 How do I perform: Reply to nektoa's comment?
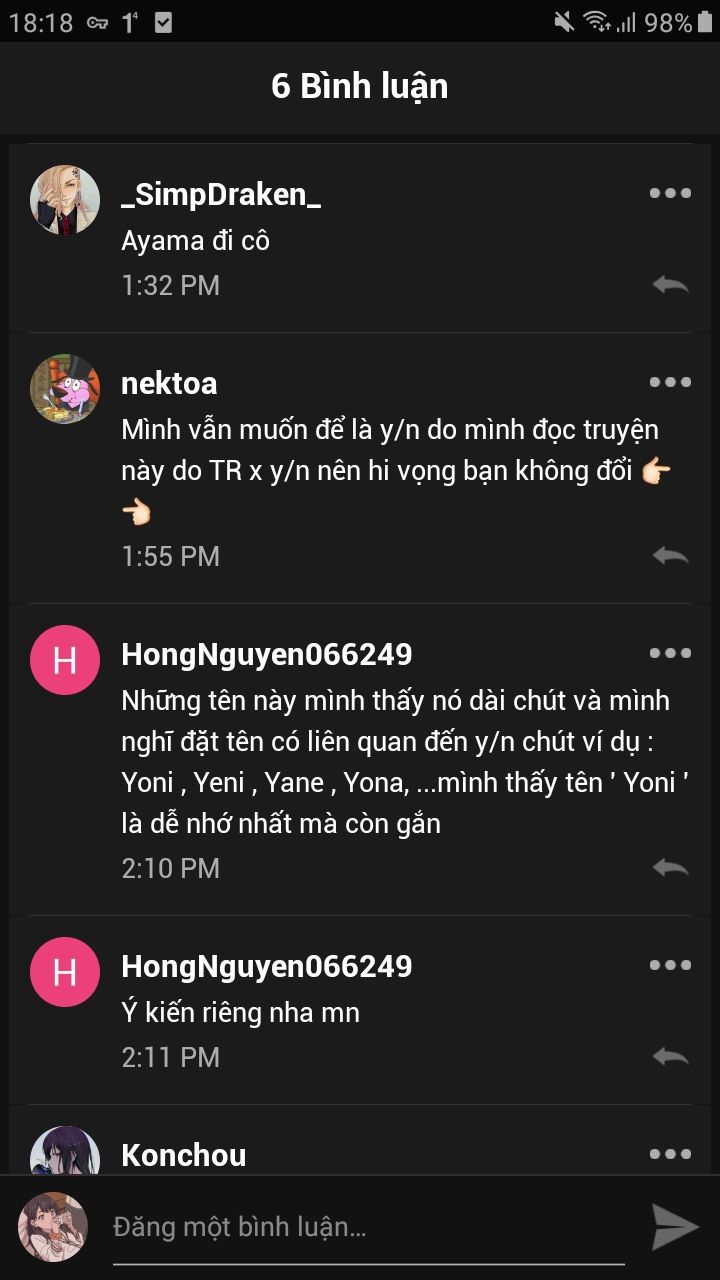(x=670, y=556)
